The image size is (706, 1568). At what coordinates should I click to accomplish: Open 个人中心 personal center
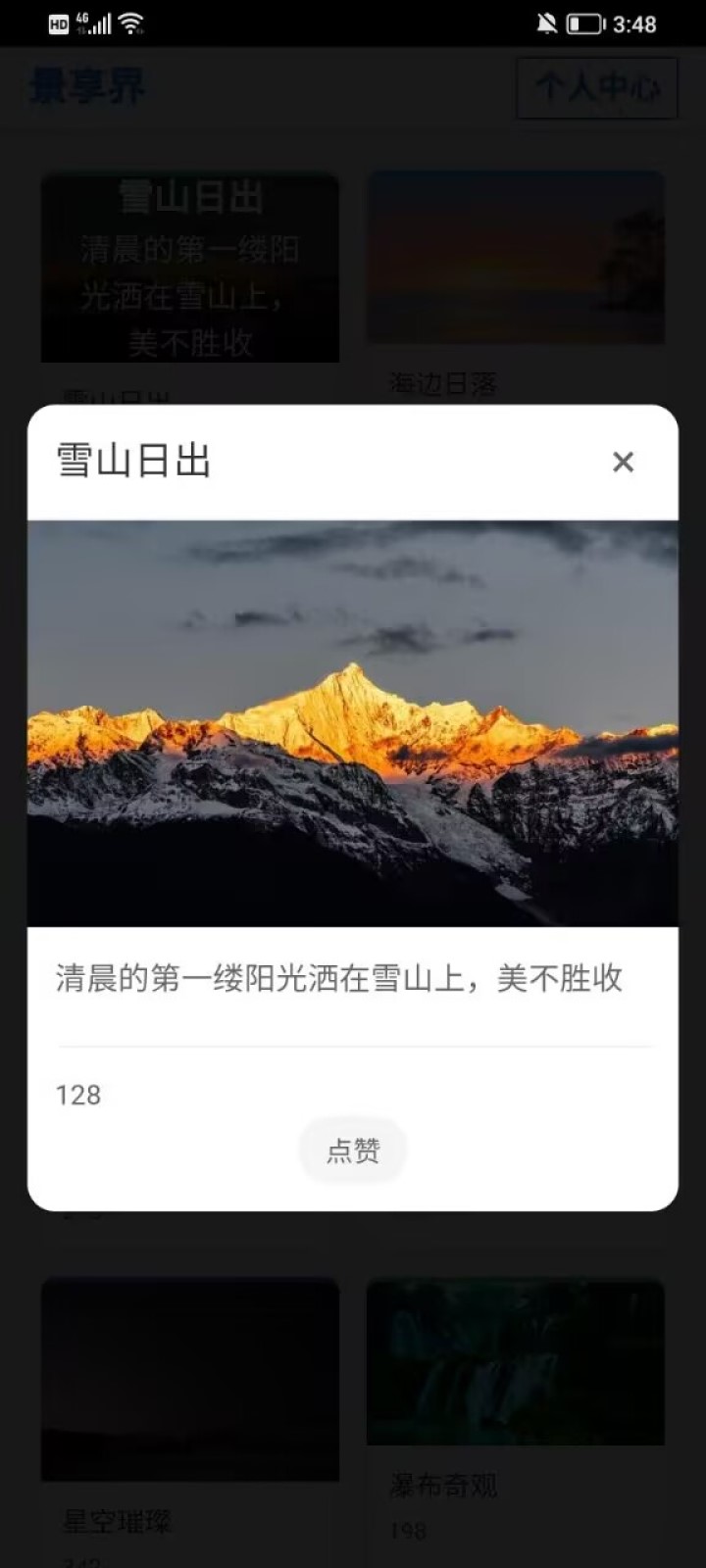[596, 89]
